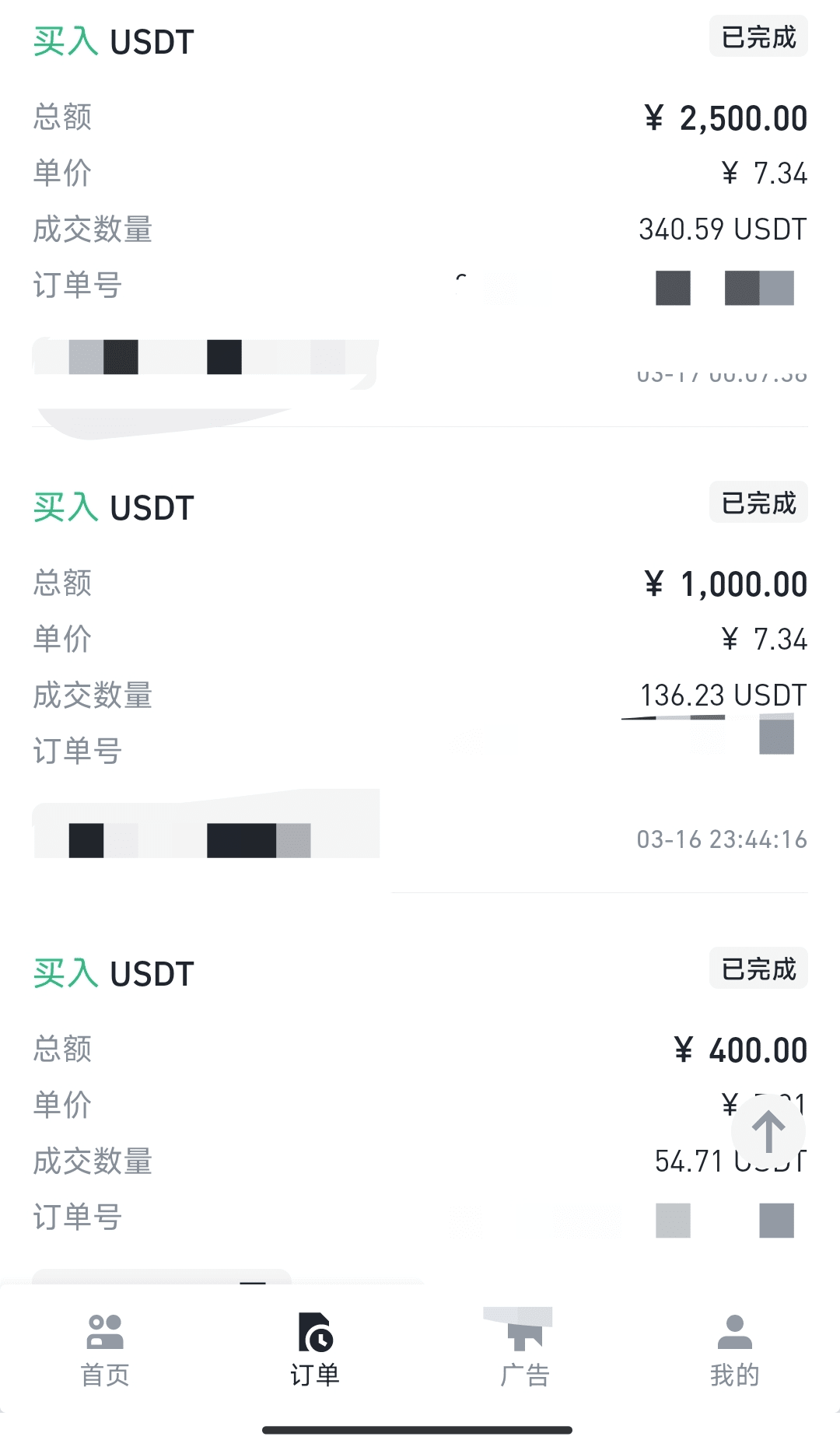This screenshot has width=840, height=1447.
Task: Go to the 广告 tab
Action: (x=525, y=1351)
